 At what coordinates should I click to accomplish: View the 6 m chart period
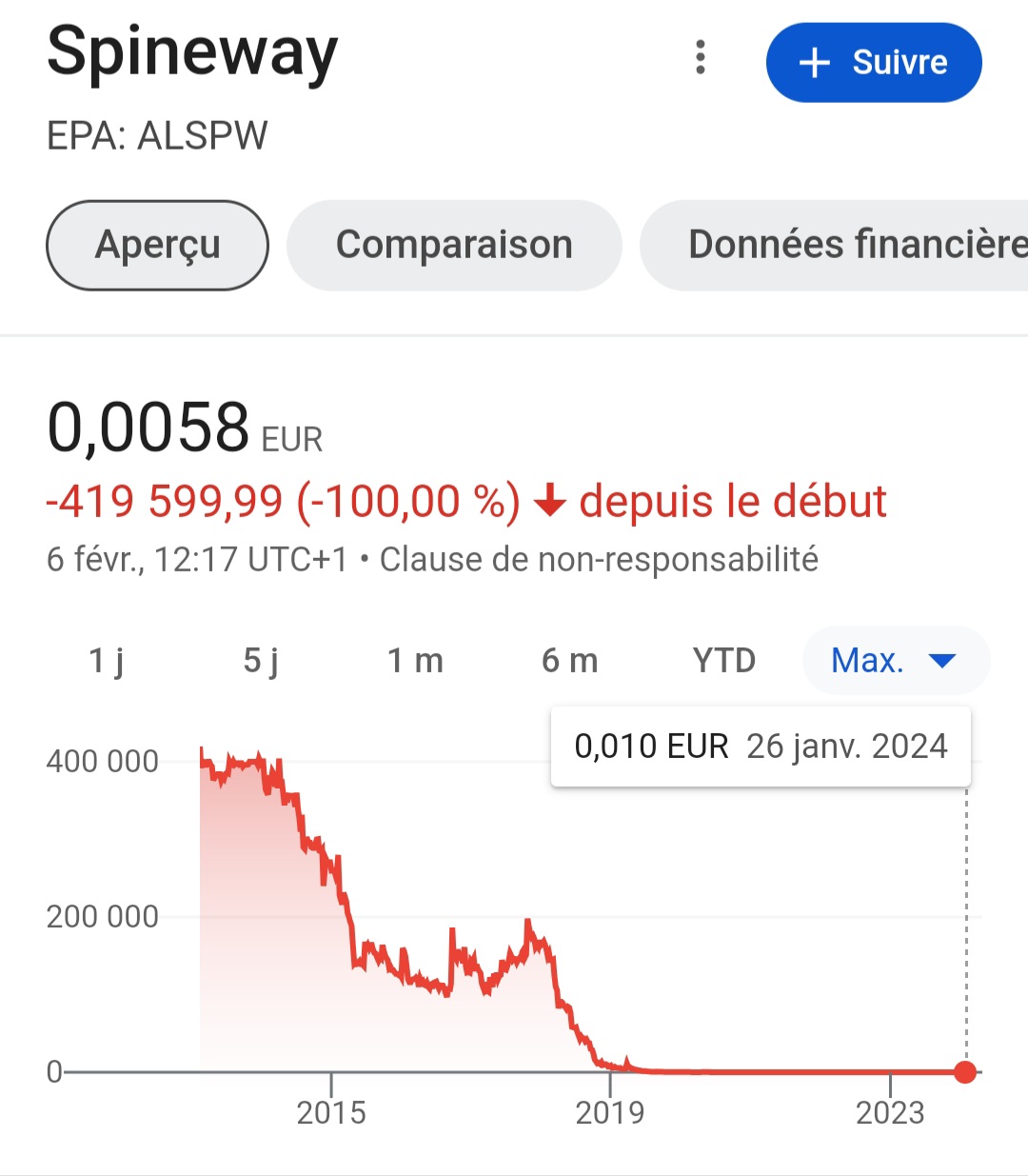(x=569, y=660)
